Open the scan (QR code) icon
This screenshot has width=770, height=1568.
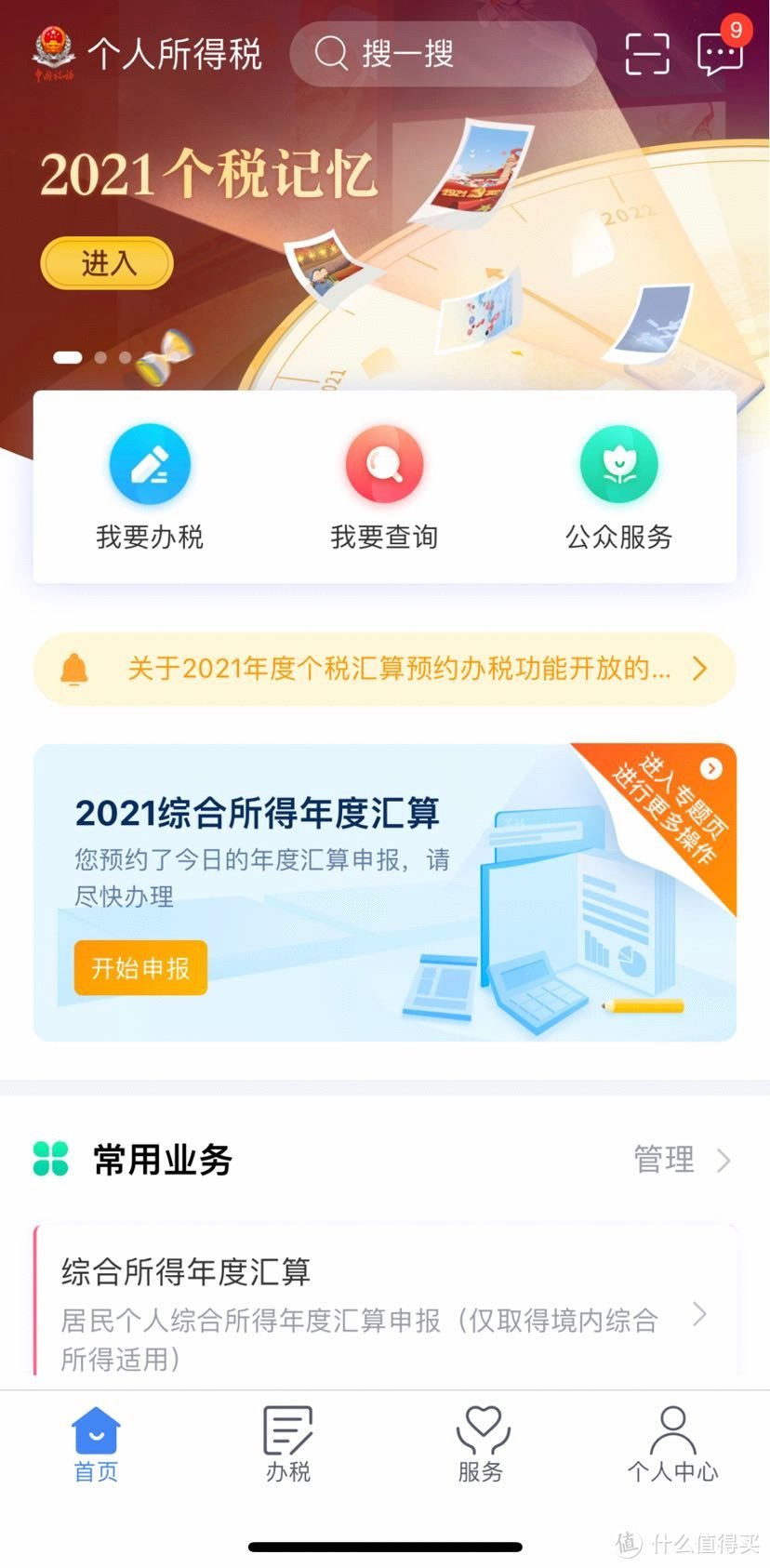point(646,53)
